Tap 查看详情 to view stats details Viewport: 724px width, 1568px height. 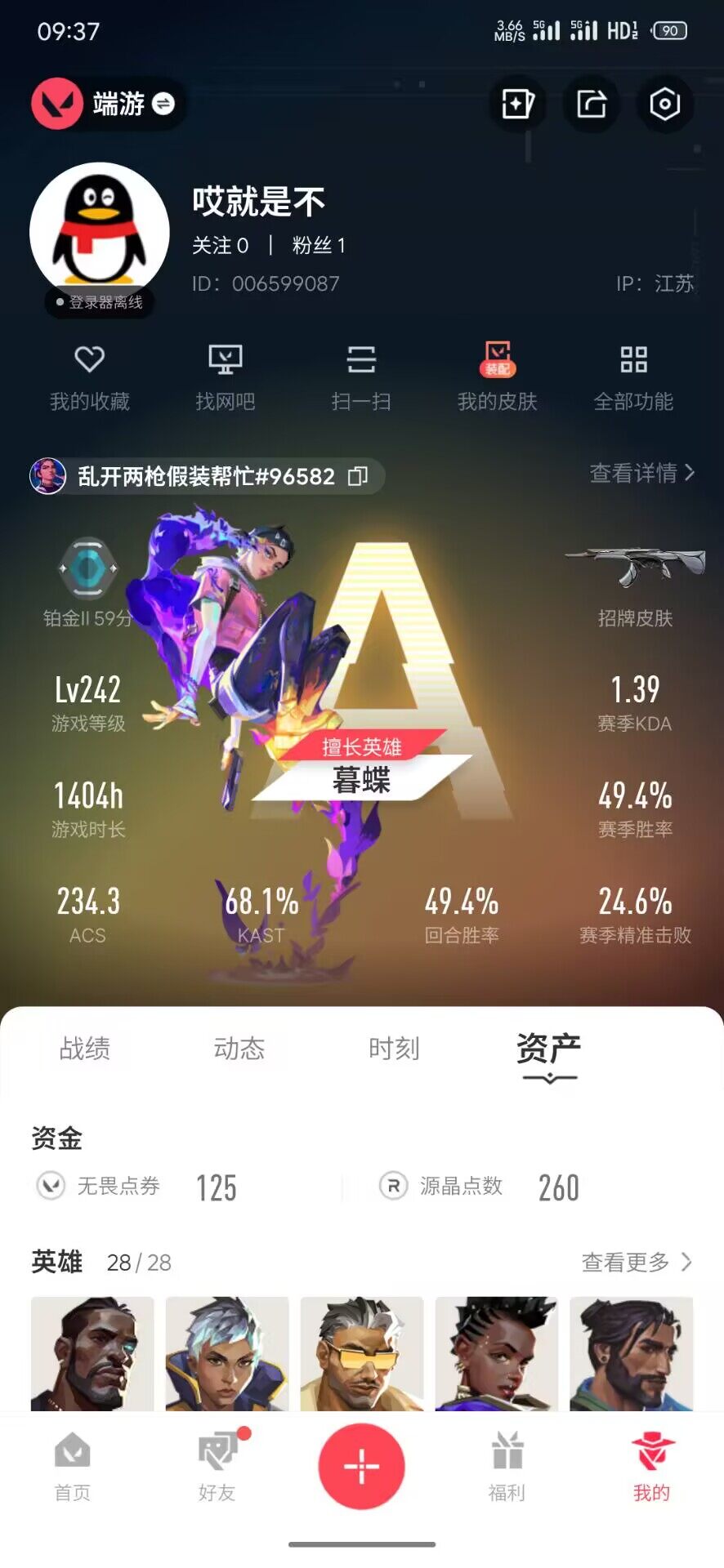tap(642, 473)
